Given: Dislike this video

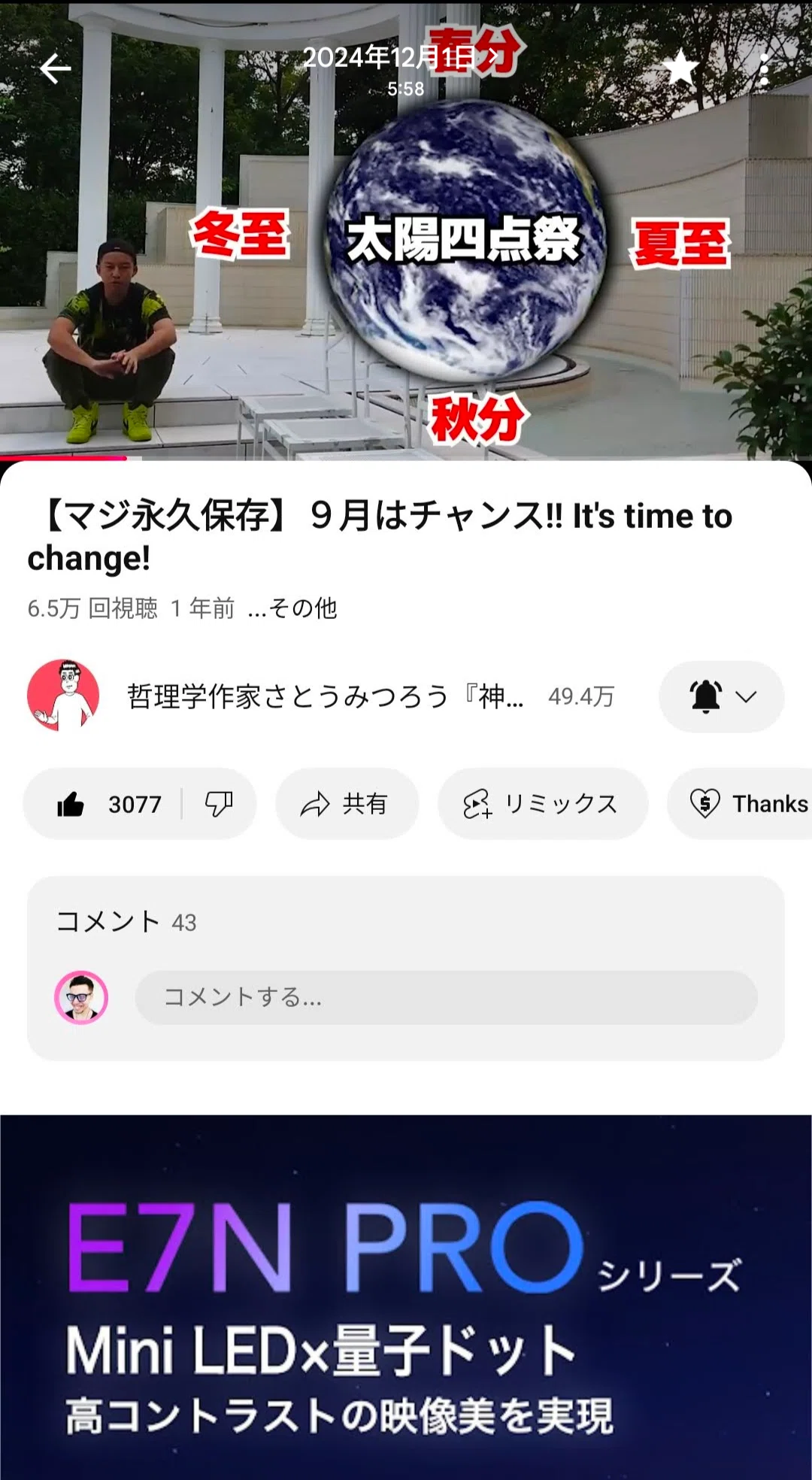Looking at the screenshot, I should [x=219, y=804].
